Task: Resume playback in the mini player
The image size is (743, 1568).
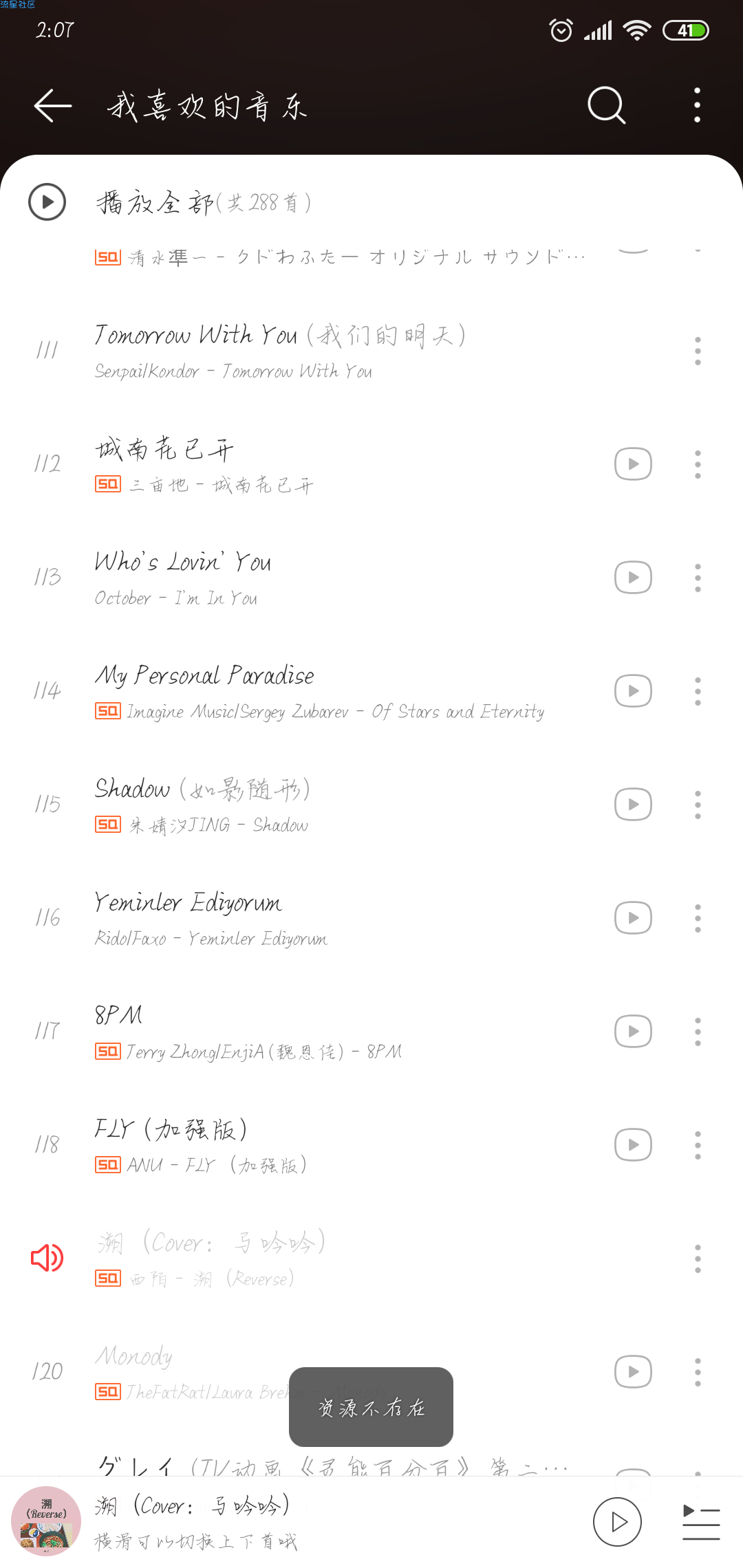Action: 617,1522
